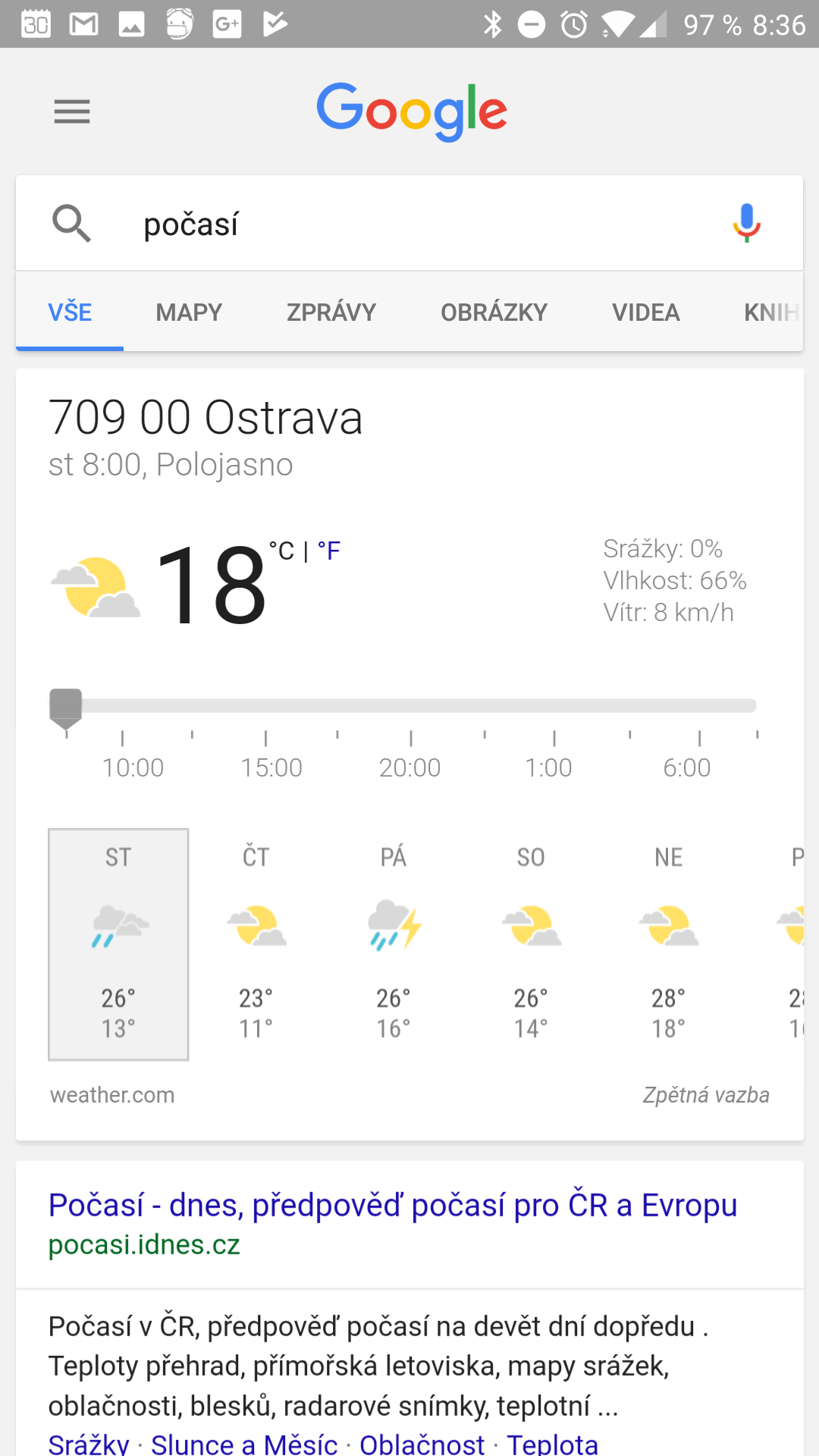Switch to the OBRÁZKY tab

click(494, 312)
